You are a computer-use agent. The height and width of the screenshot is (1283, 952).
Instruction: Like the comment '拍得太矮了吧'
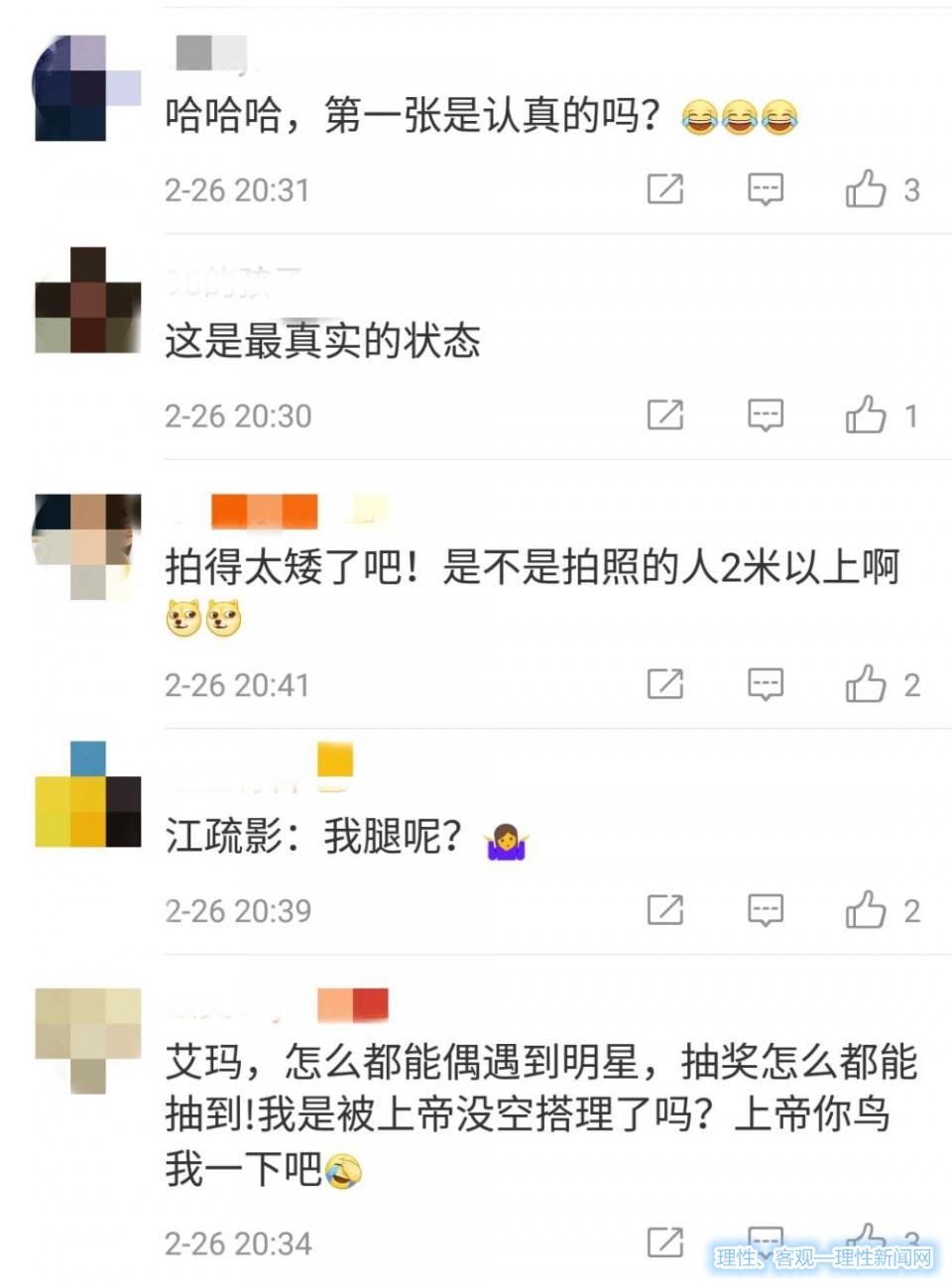tap(866, 684)
